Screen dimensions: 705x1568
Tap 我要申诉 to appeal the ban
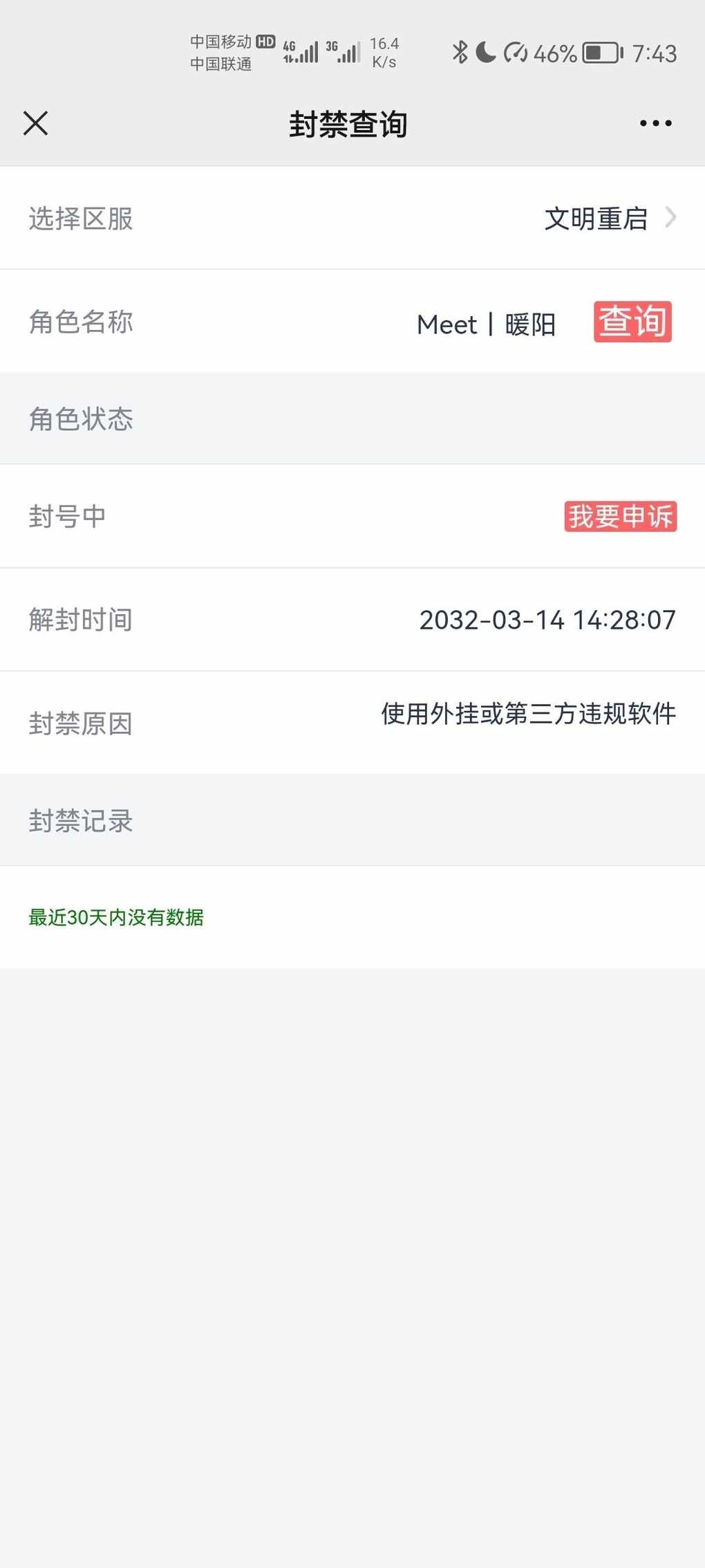pos(620,517)
